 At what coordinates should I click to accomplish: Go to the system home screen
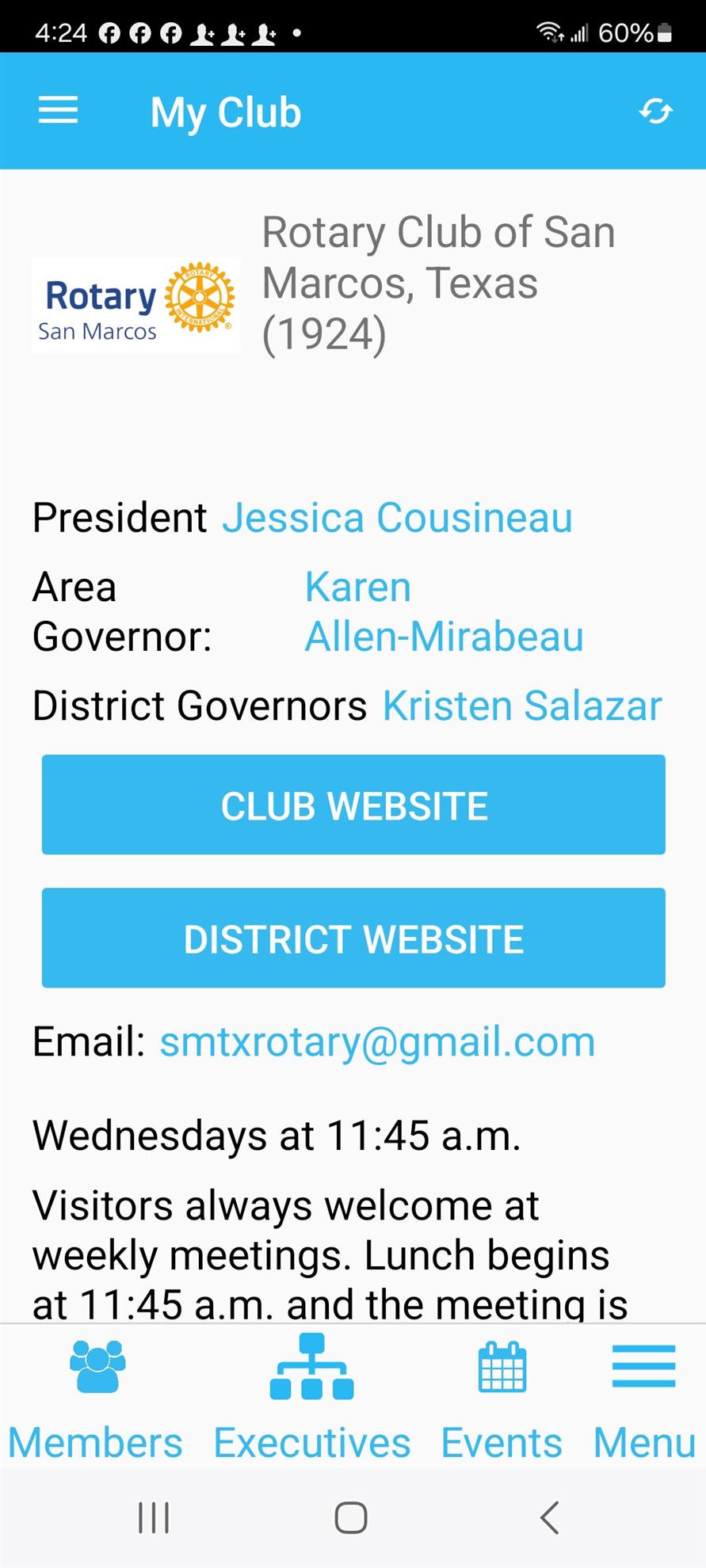351,1517
